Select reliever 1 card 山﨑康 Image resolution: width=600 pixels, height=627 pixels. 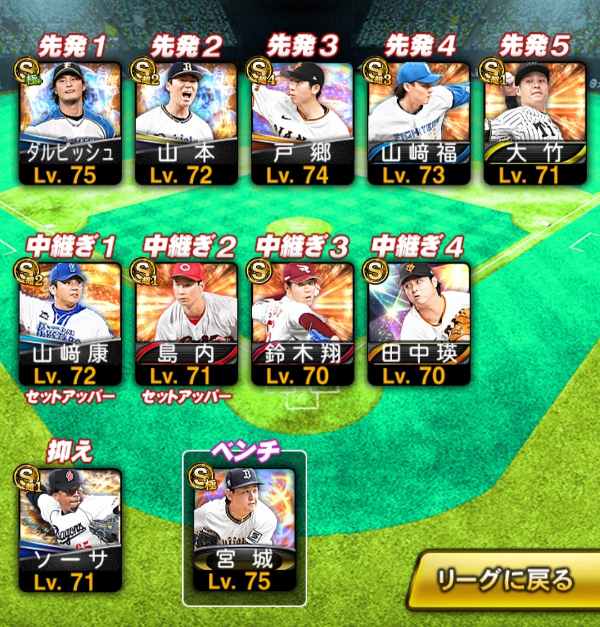tap(70, 324)
